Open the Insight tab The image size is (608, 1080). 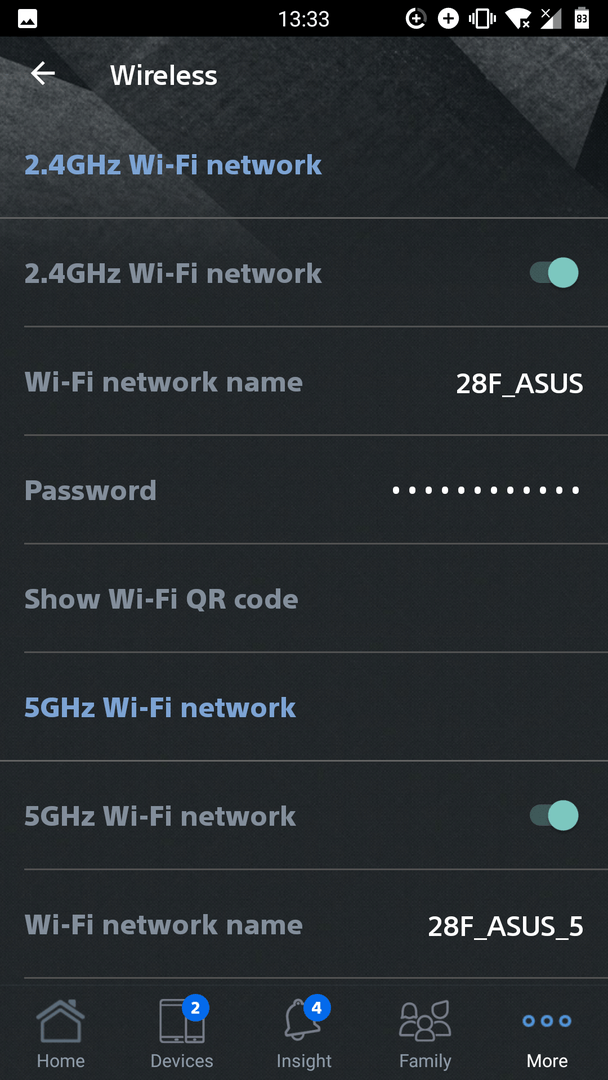coord(304,1033)
